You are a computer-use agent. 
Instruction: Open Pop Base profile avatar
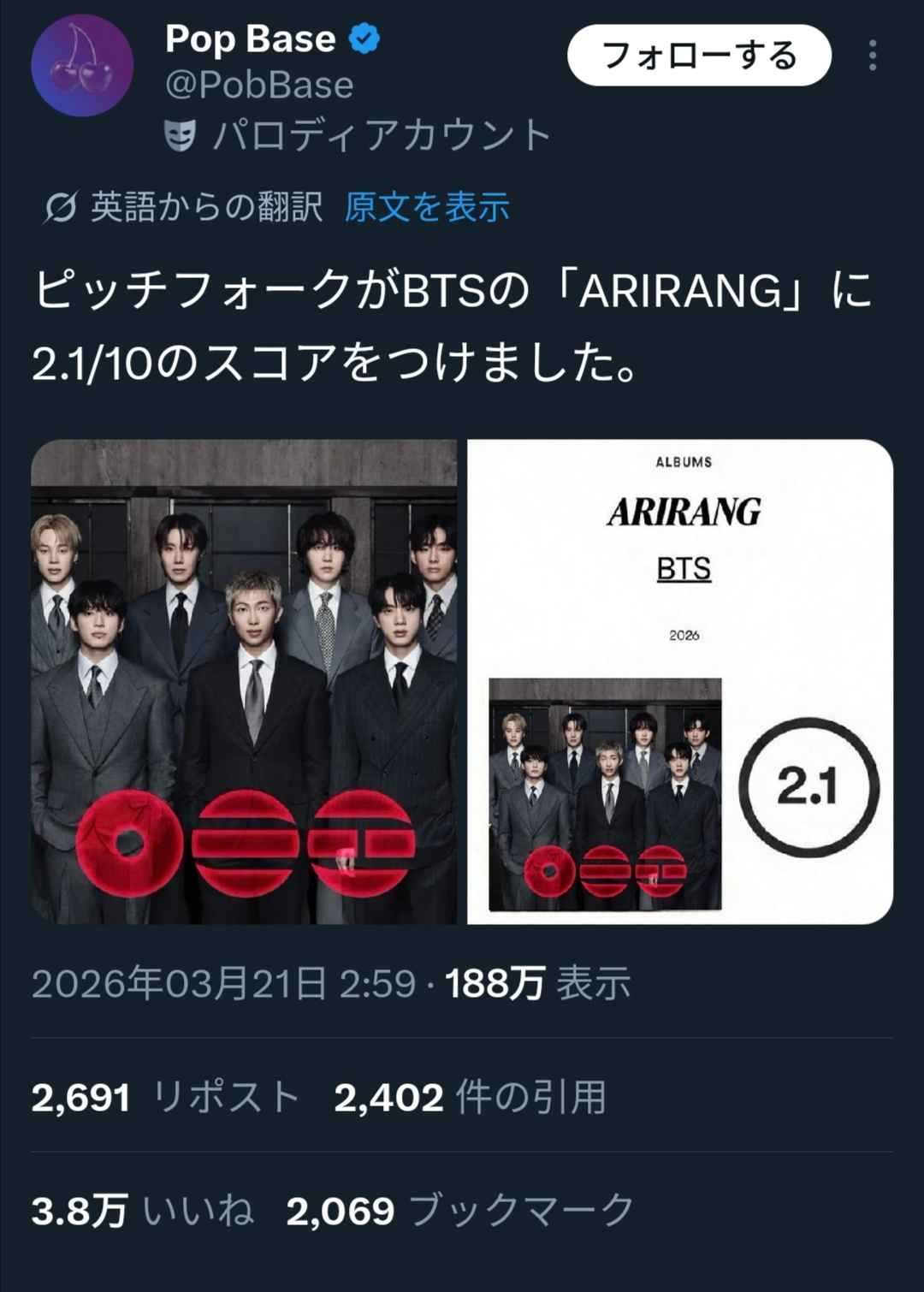82,66
